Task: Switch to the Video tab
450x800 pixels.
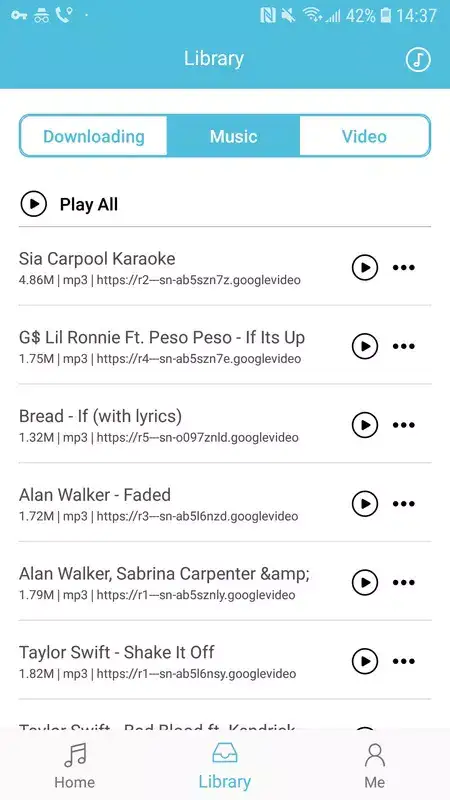Action: click(364, 136)
